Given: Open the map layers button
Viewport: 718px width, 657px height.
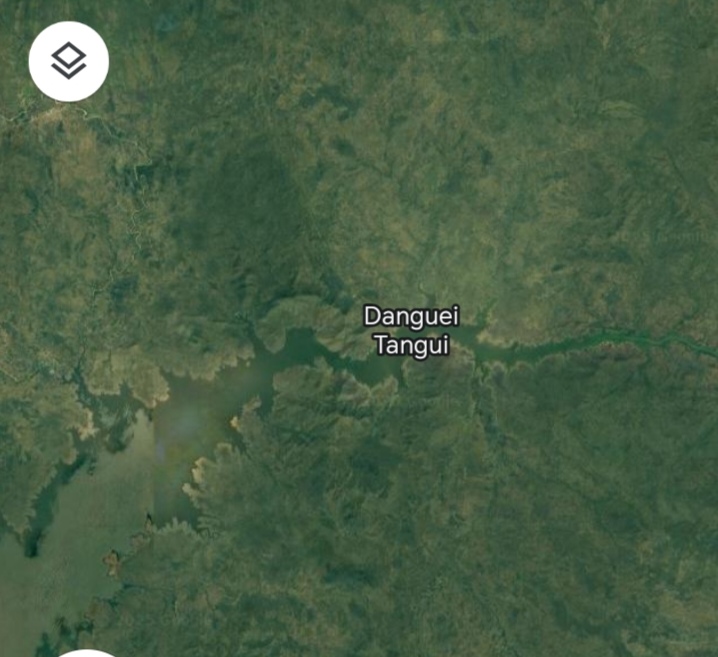Looking at the screenshot, I should [x=68, y=62].
